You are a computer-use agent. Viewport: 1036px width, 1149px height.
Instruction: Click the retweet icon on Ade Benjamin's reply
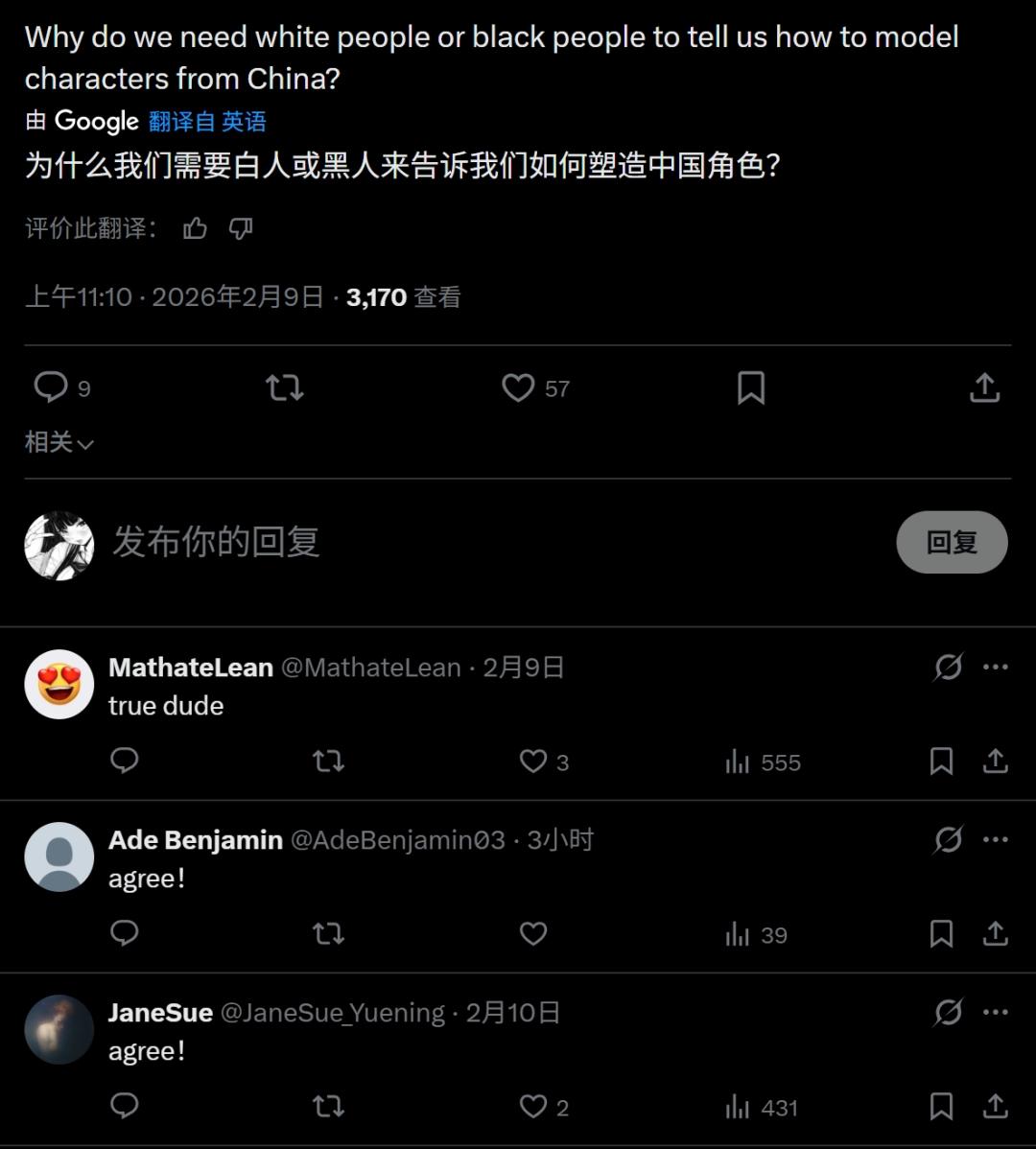328,933
